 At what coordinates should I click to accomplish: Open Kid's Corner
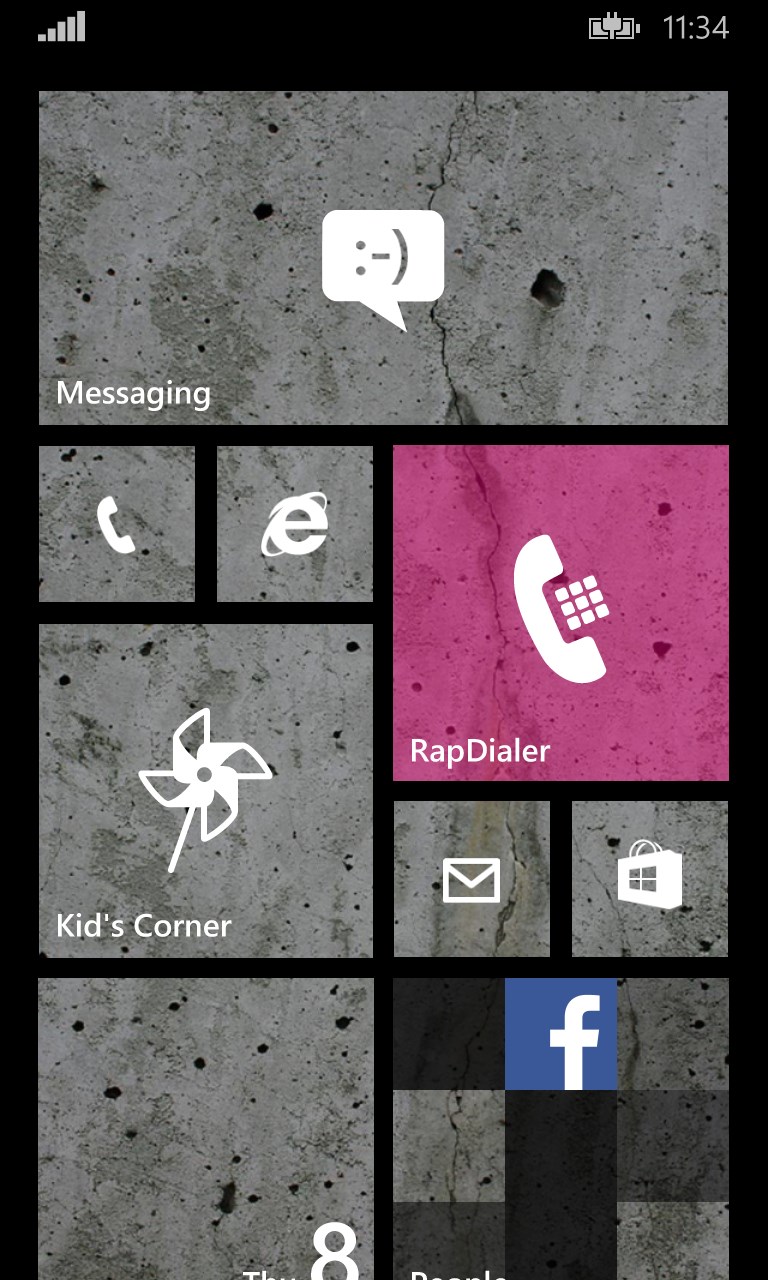point(205,790)
